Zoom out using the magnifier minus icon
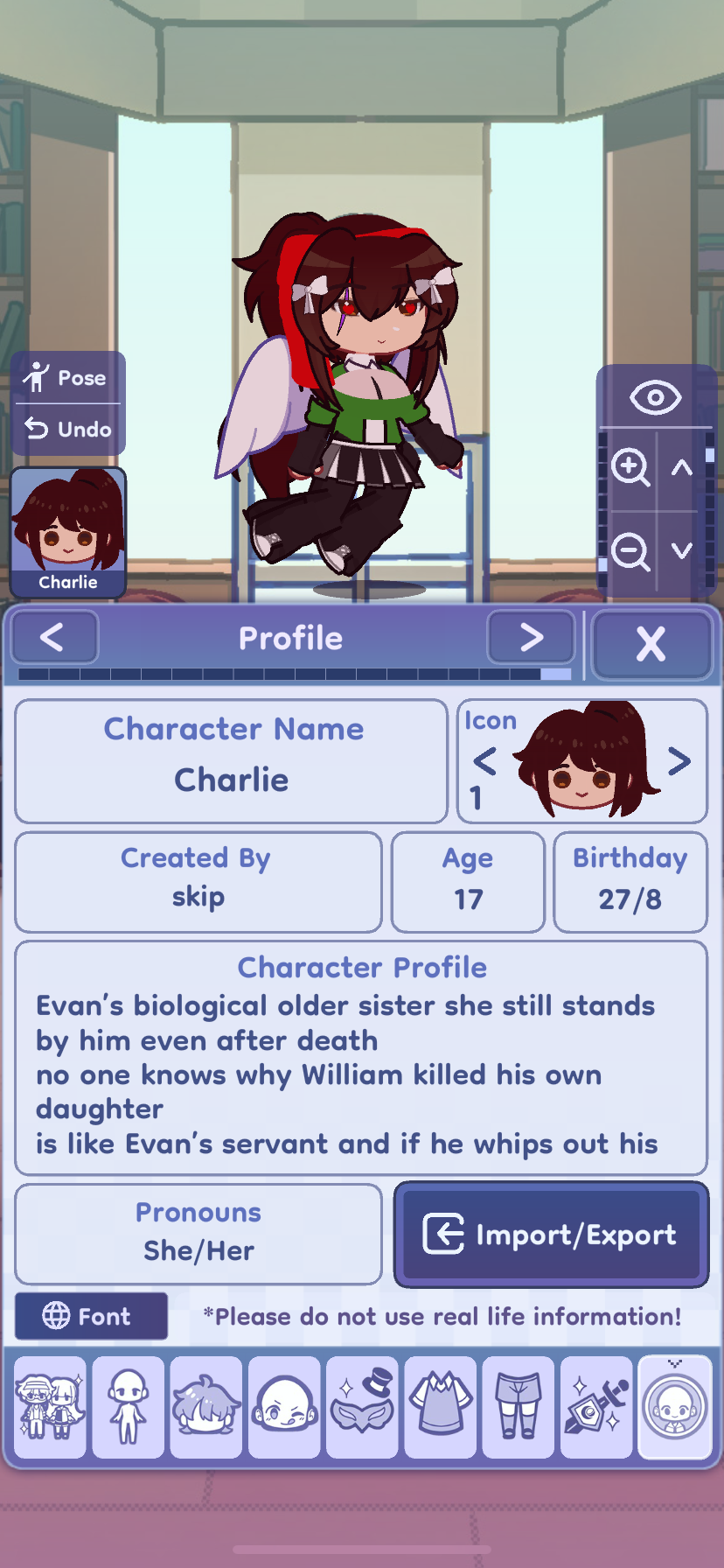Screen dimensions: 724x1568 tap(633, 549)
